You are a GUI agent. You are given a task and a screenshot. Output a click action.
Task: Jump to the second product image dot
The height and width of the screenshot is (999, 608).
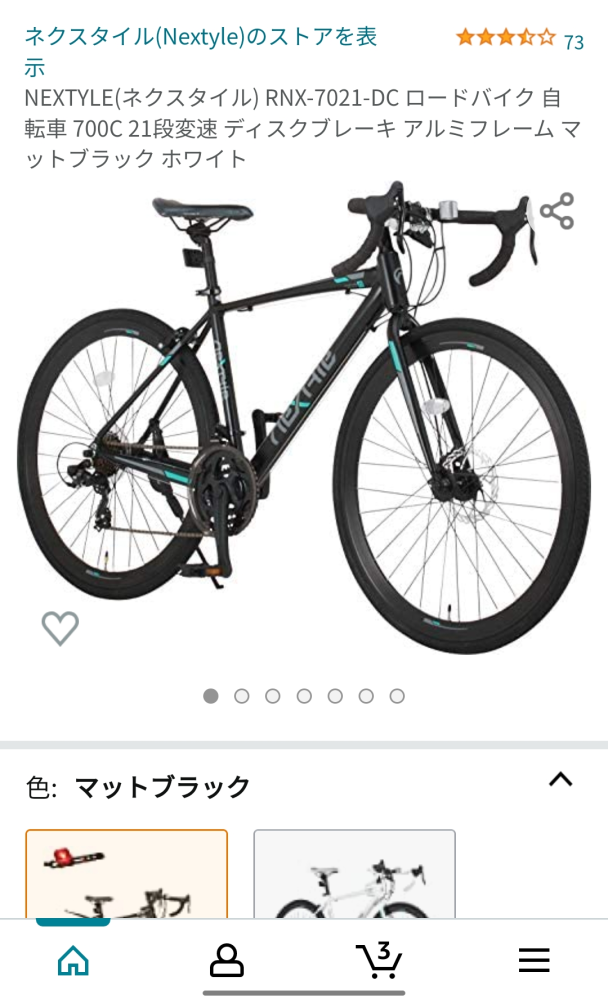(x=242, y=696)
